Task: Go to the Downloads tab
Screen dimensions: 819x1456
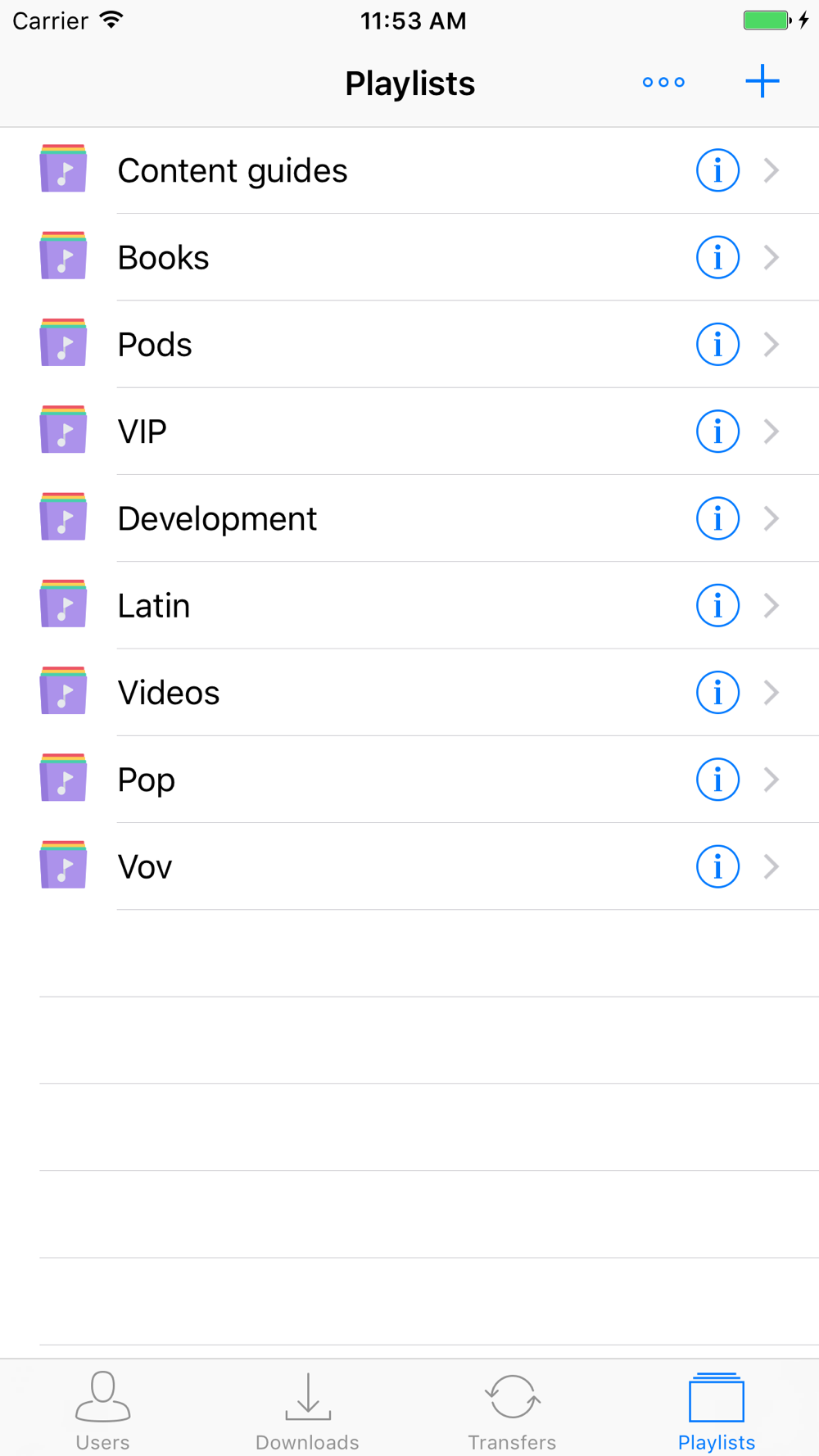Action: click(307, 1410)
